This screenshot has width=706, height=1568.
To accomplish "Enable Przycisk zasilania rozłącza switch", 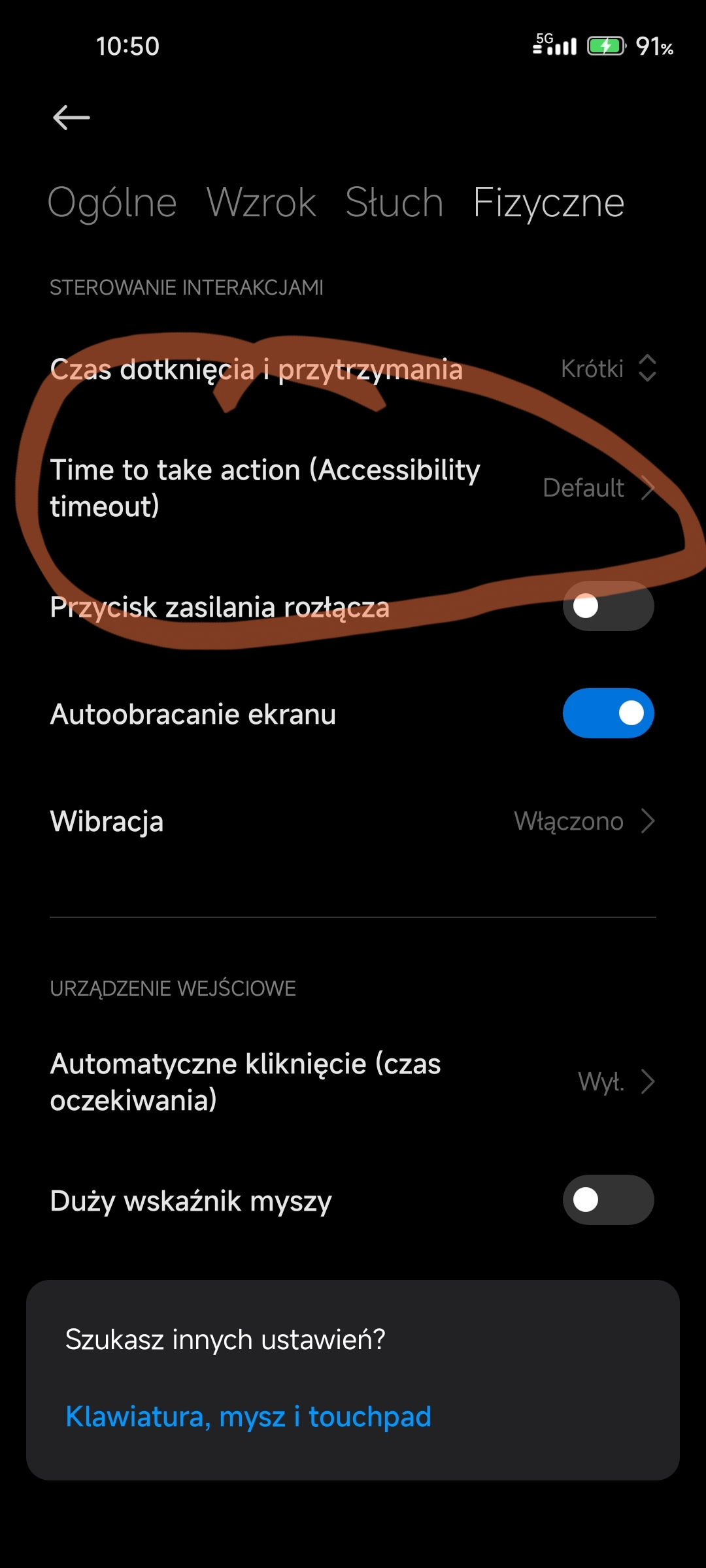I will click(608, 606).
